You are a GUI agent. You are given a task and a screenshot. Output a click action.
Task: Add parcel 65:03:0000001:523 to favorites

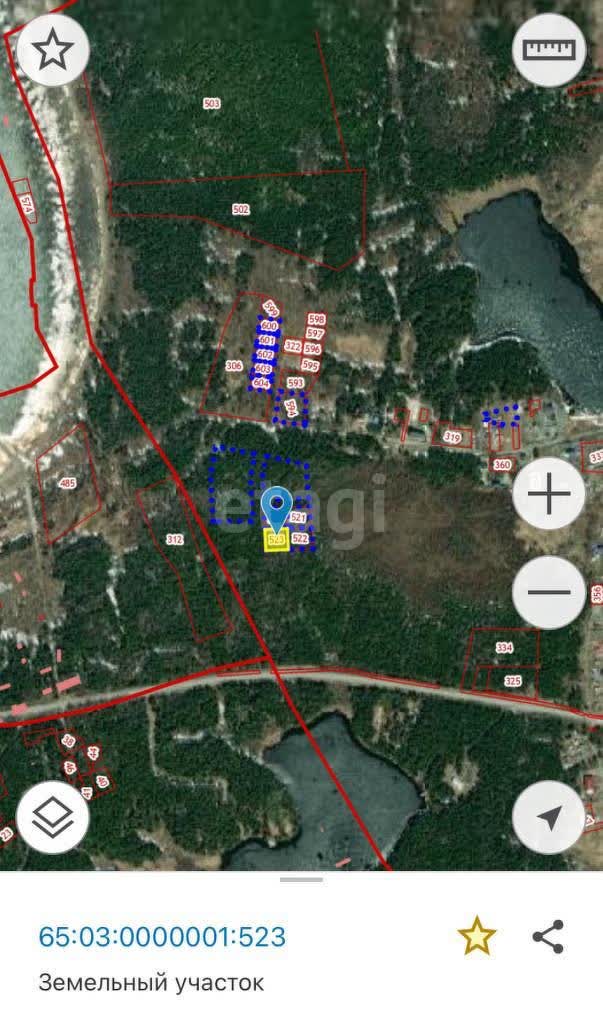point(477,936)
